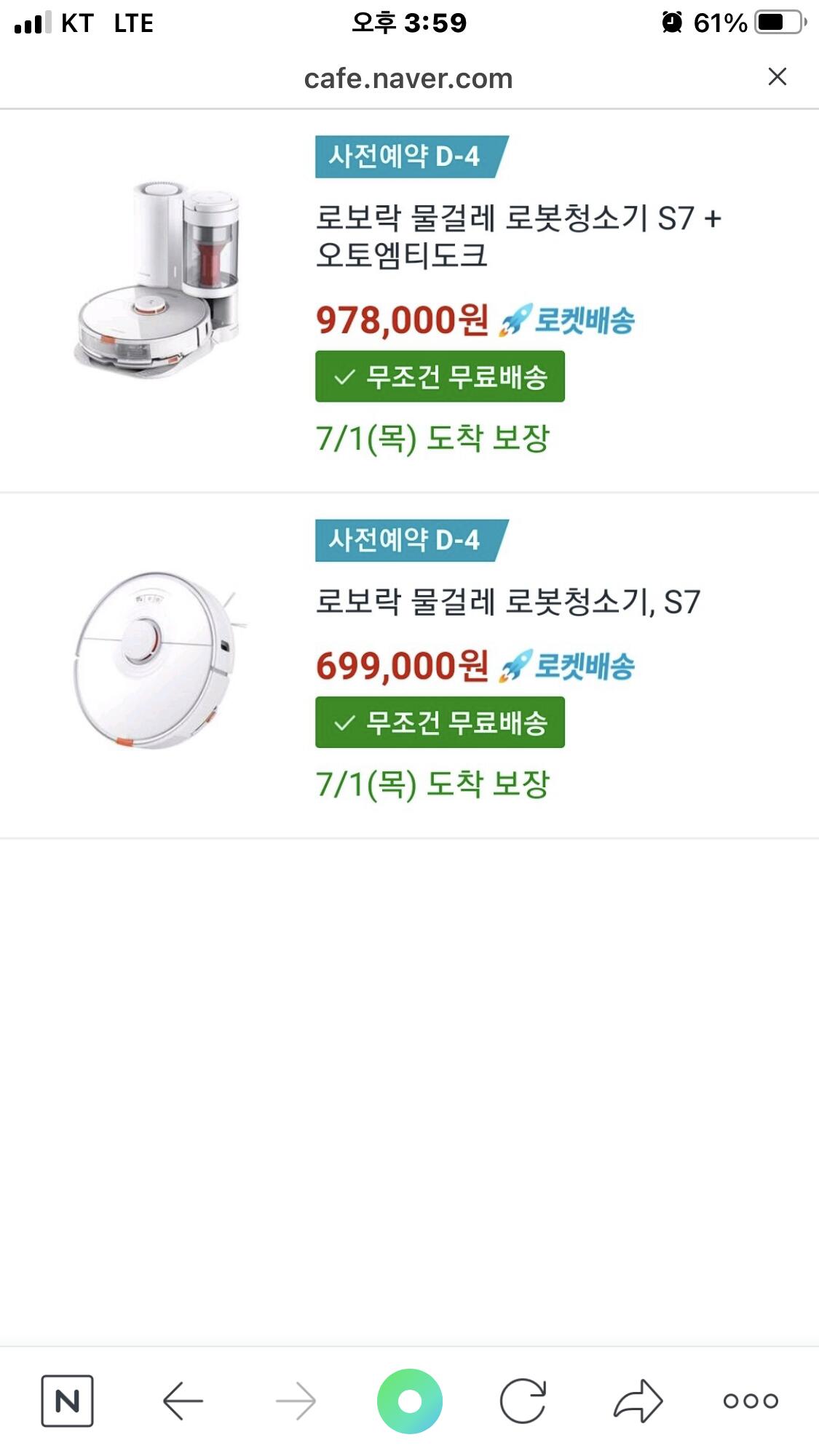Image resolution: width=819 pixels, height=1456 pixels.
Task: Open the three-dot more options menu
Action: (x=751, y=1401)
